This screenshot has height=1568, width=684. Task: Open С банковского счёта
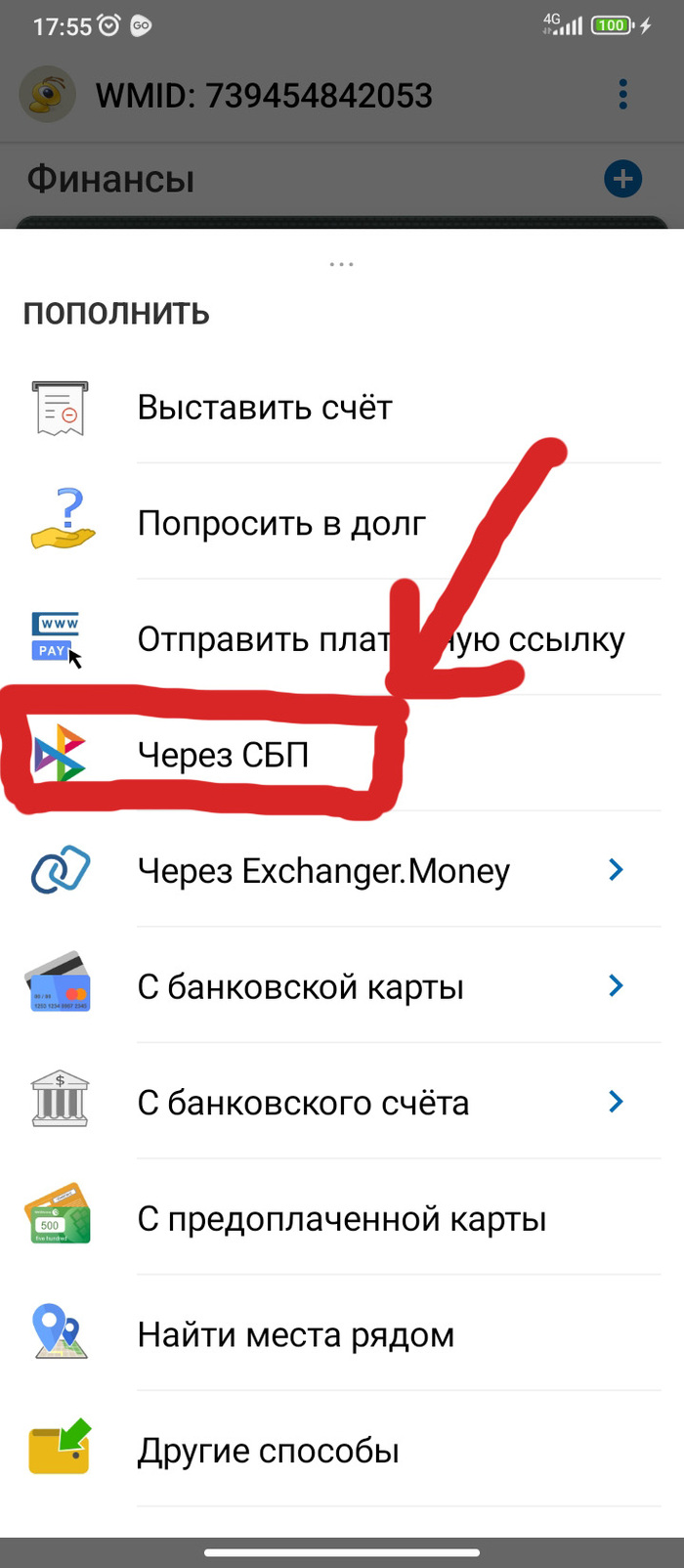303,1103
